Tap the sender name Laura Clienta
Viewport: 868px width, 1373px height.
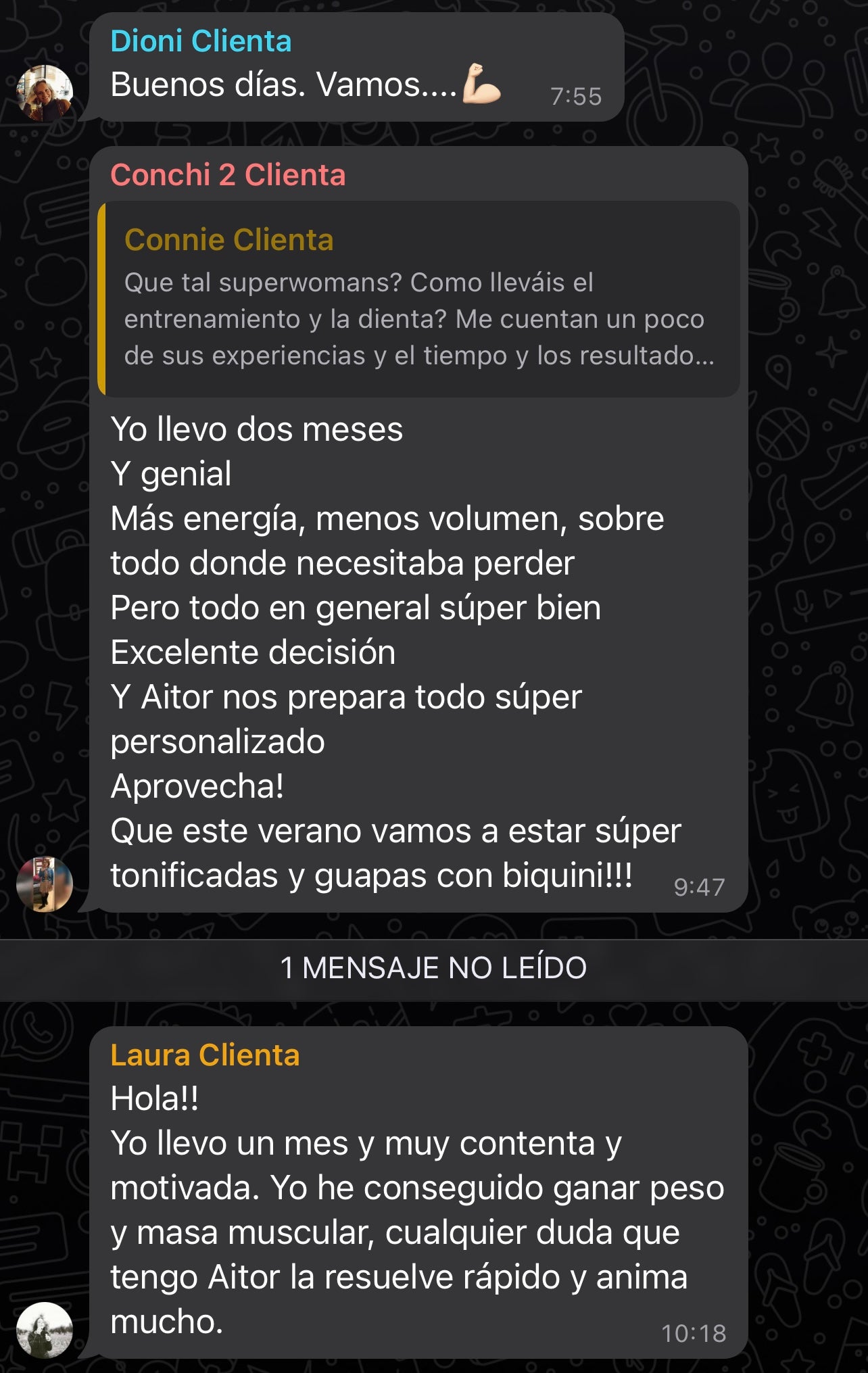(x=205, y=1055)
